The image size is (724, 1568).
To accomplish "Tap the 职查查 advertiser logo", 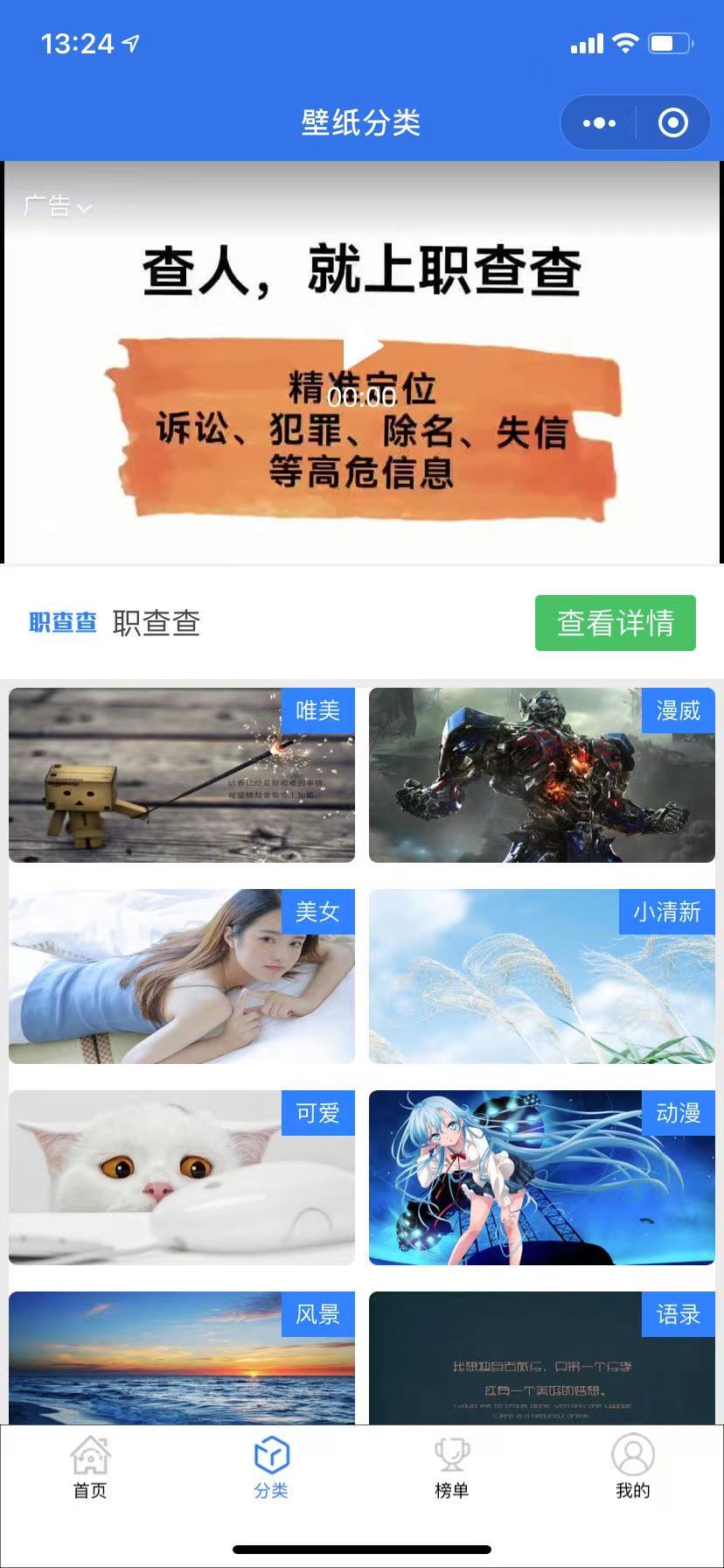I will coord(61,623).
